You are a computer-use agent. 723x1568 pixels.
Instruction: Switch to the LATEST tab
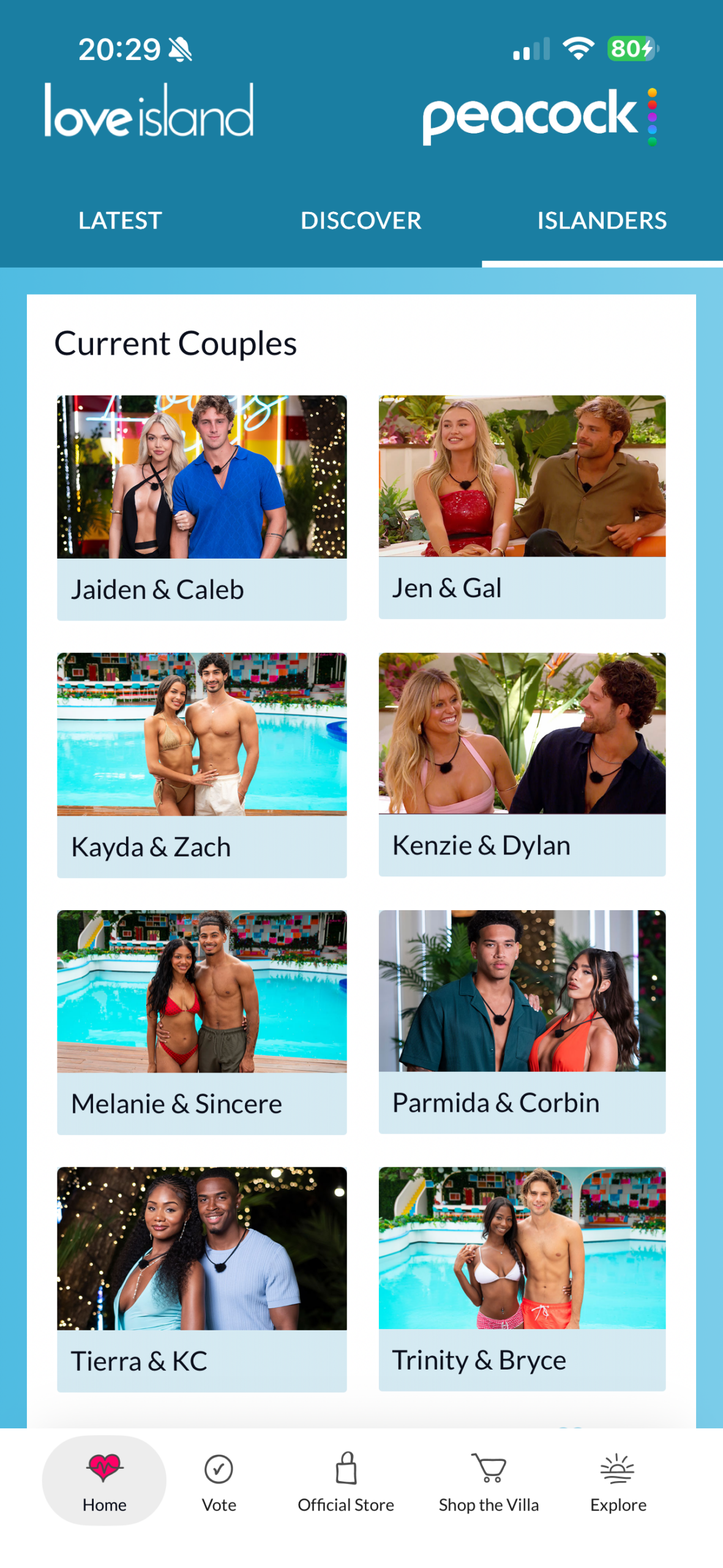[120, 221]
